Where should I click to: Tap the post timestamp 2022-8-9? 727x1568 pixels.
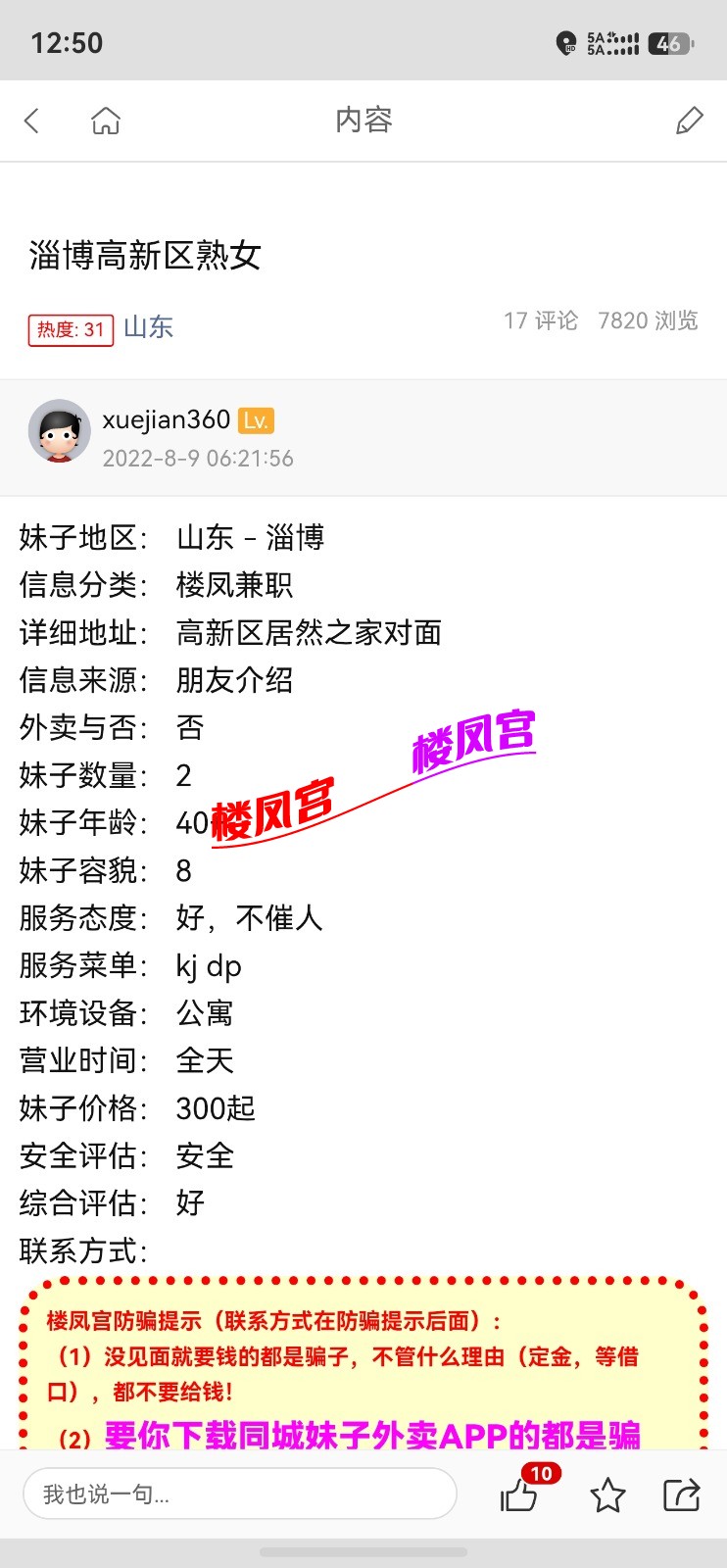pyautogui.click(x=198, y=458)
